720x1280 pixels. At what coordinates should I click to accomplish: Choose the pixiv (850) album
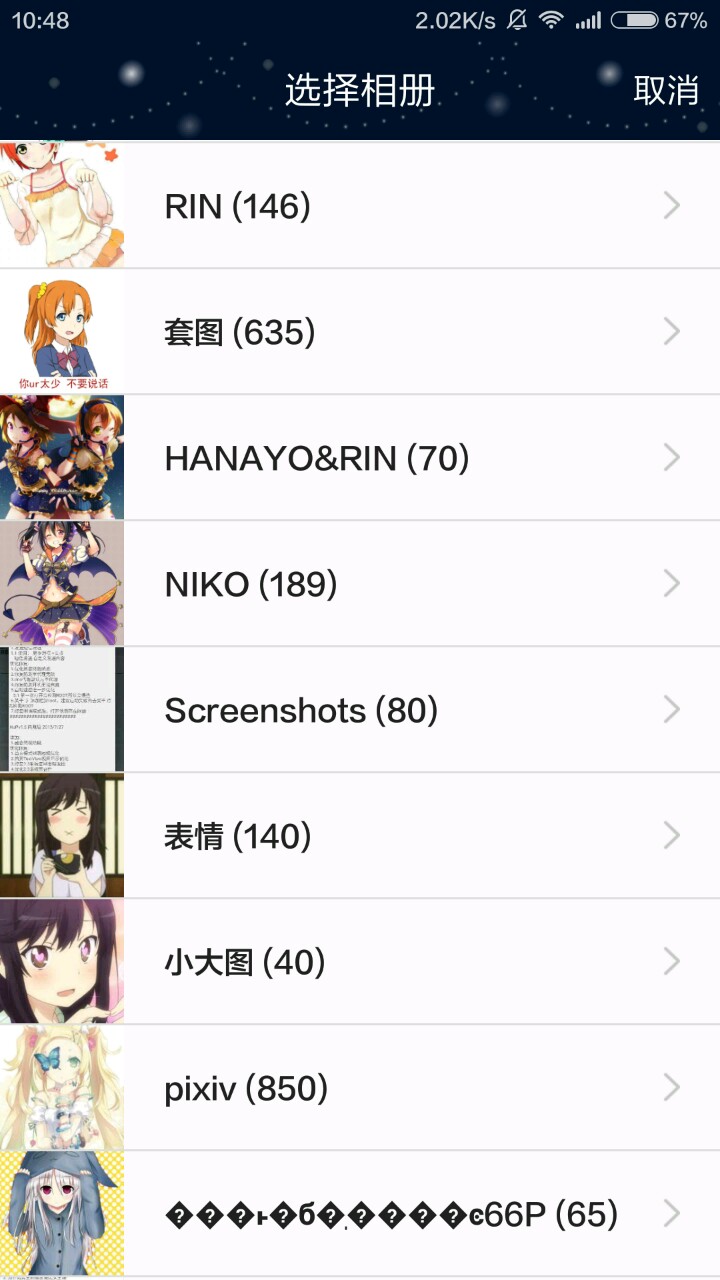(x=246, y=1088)
